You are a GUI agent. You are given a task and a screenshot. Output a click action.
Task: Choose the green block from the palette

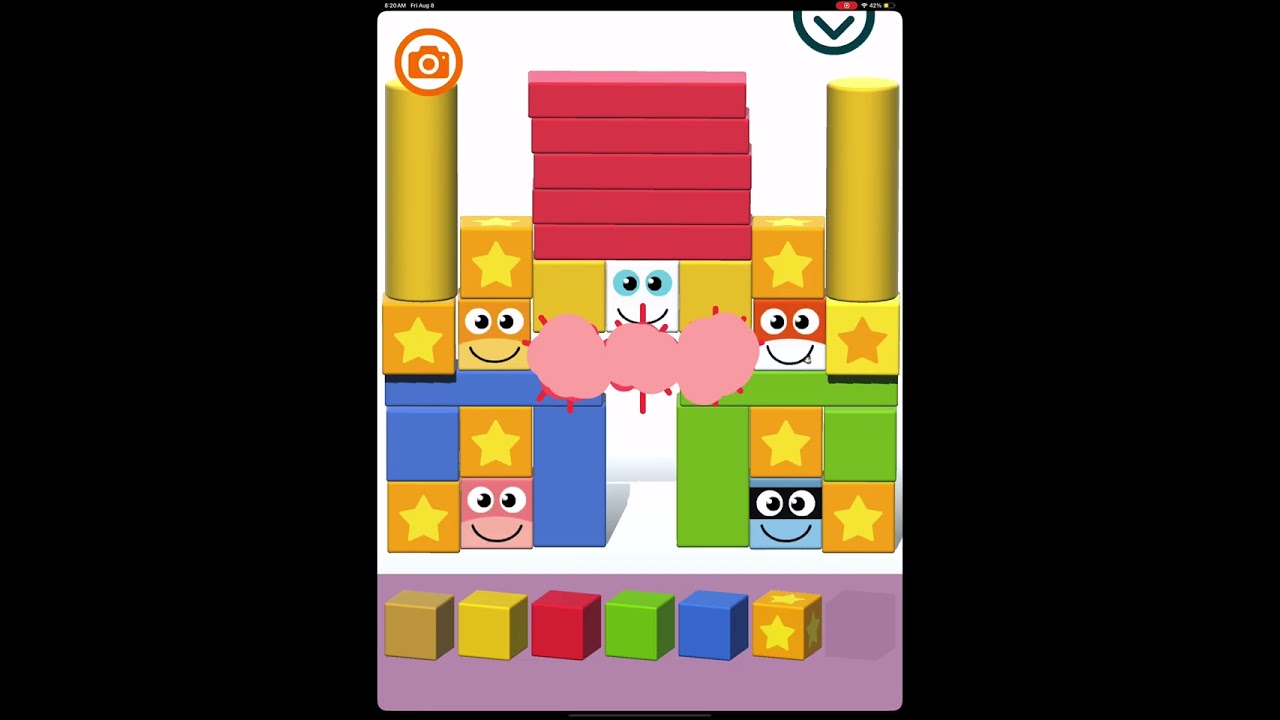[639, 625]
